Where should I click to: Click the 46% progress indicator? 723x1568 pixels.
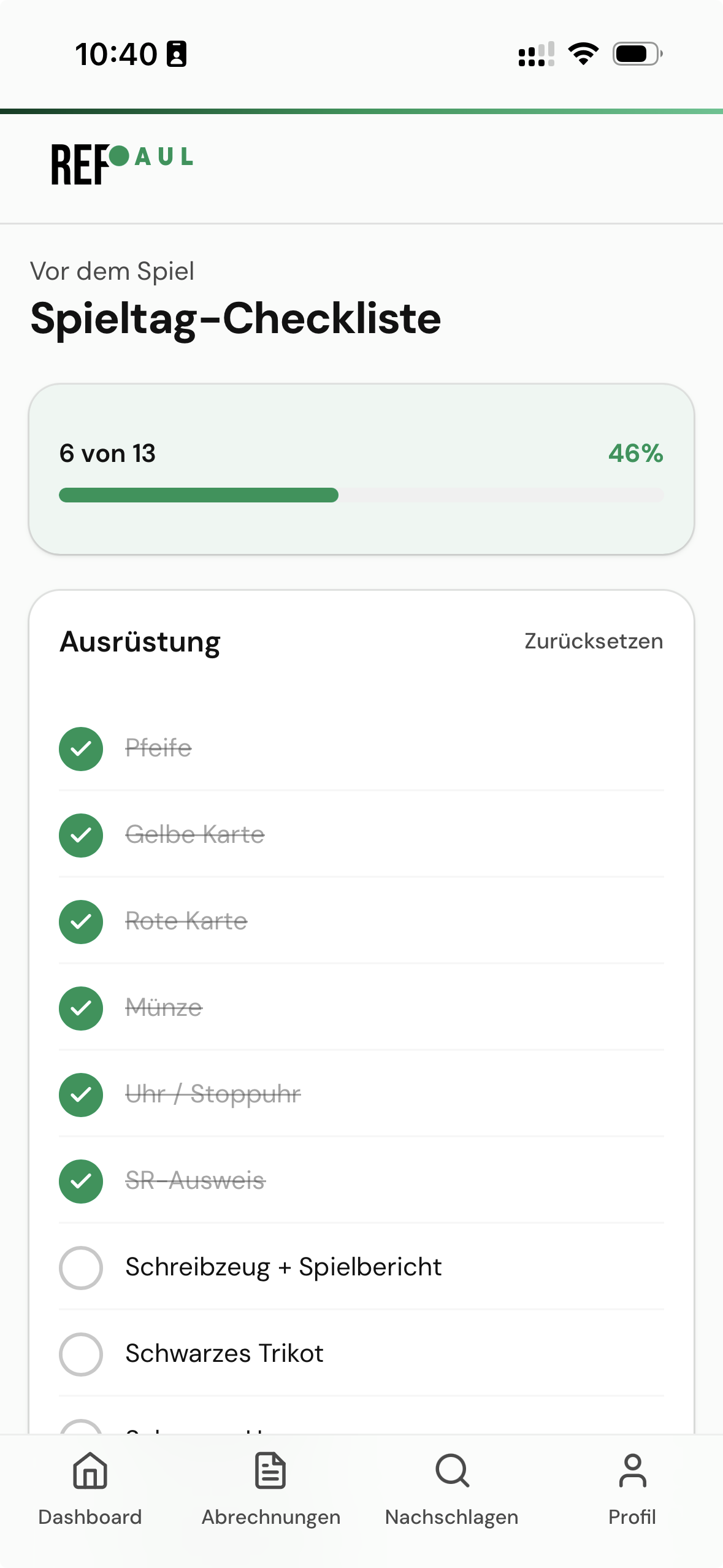(635, 453)
